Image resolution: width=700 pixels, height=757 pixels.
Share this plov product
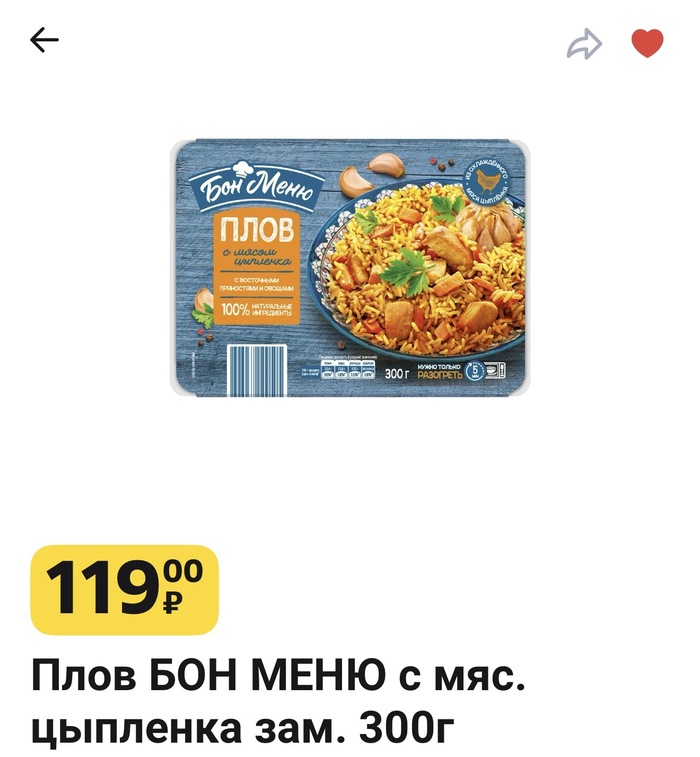tap(585, 43)
